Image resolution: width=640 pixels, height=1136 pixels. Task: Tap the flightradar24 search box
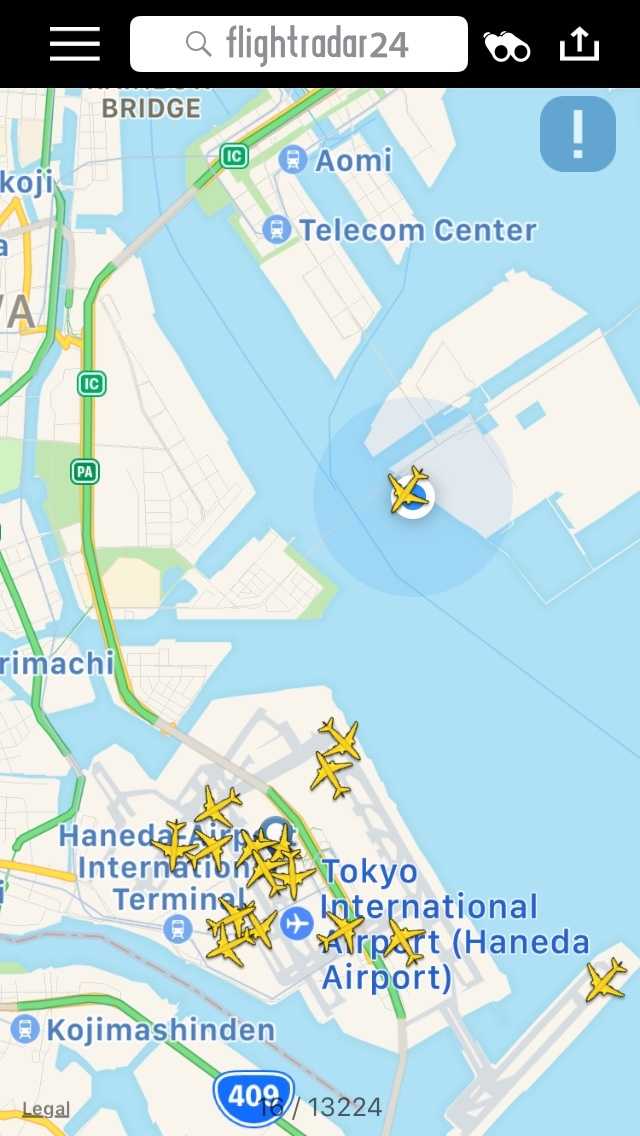click(299, 44)
